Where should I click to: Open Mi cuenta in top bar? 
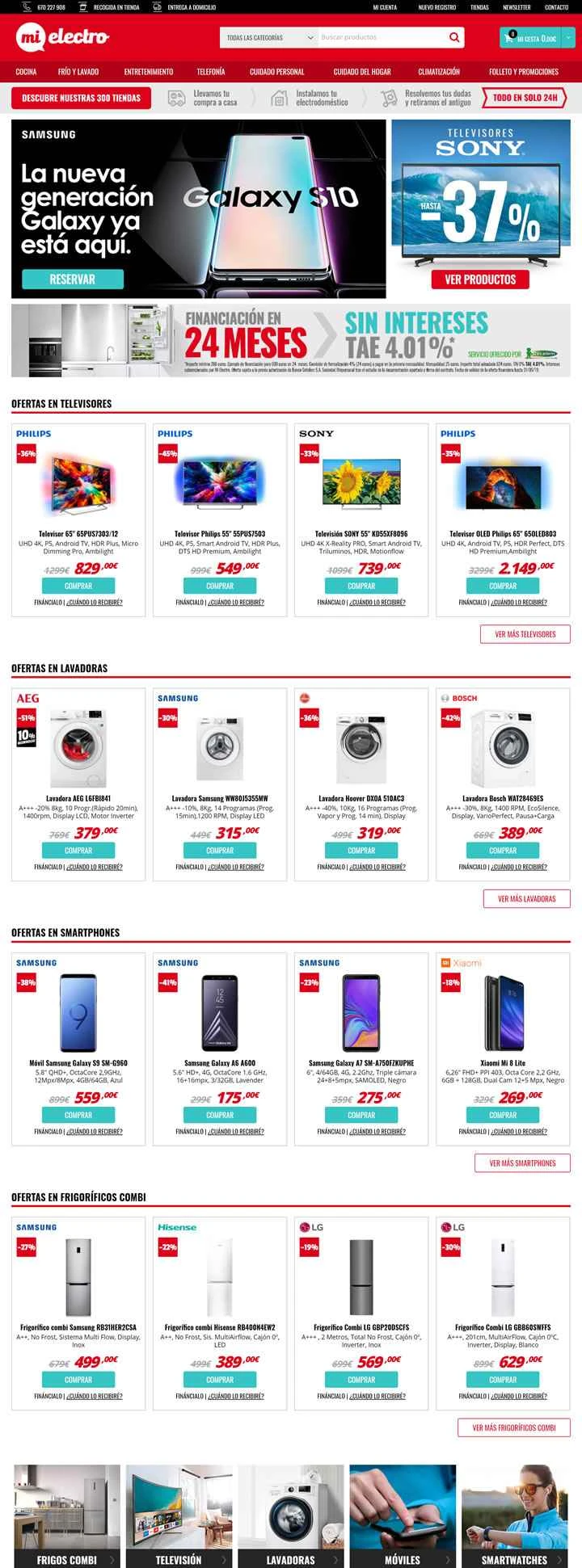pyautogui.click(x=385, y=6)
